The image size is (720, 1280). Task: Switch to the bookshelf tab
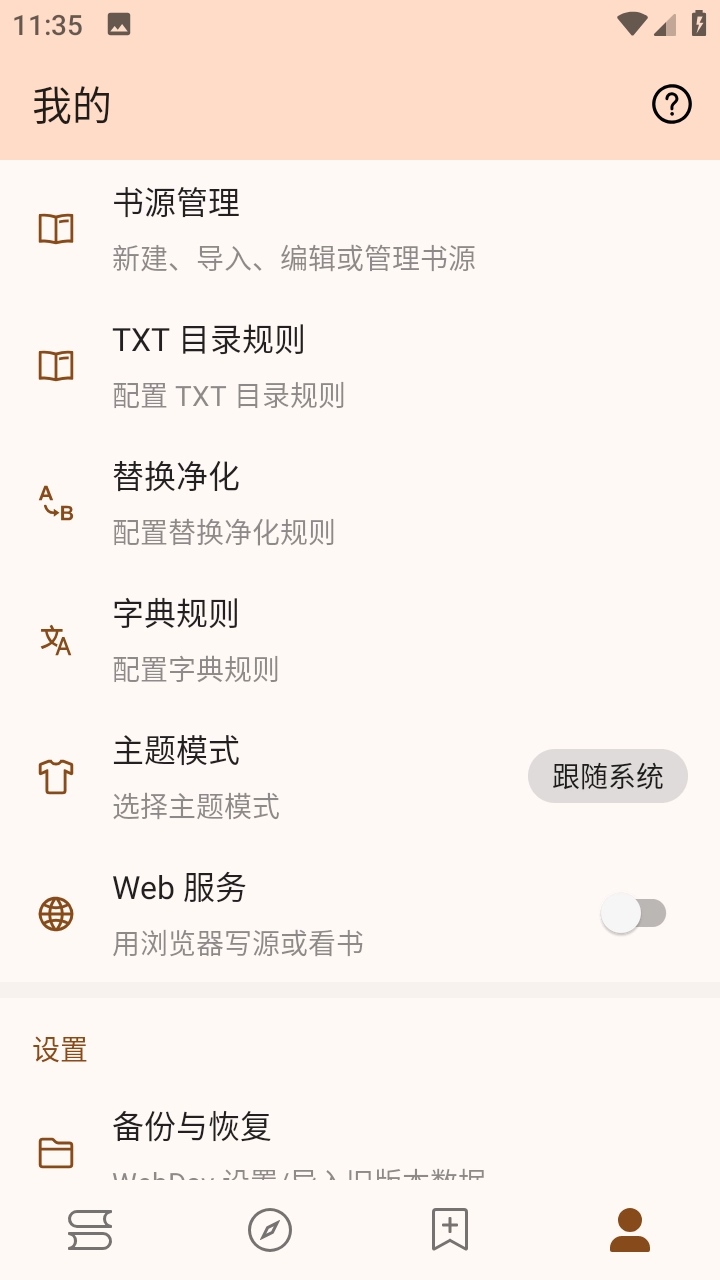coord(90,1231)
